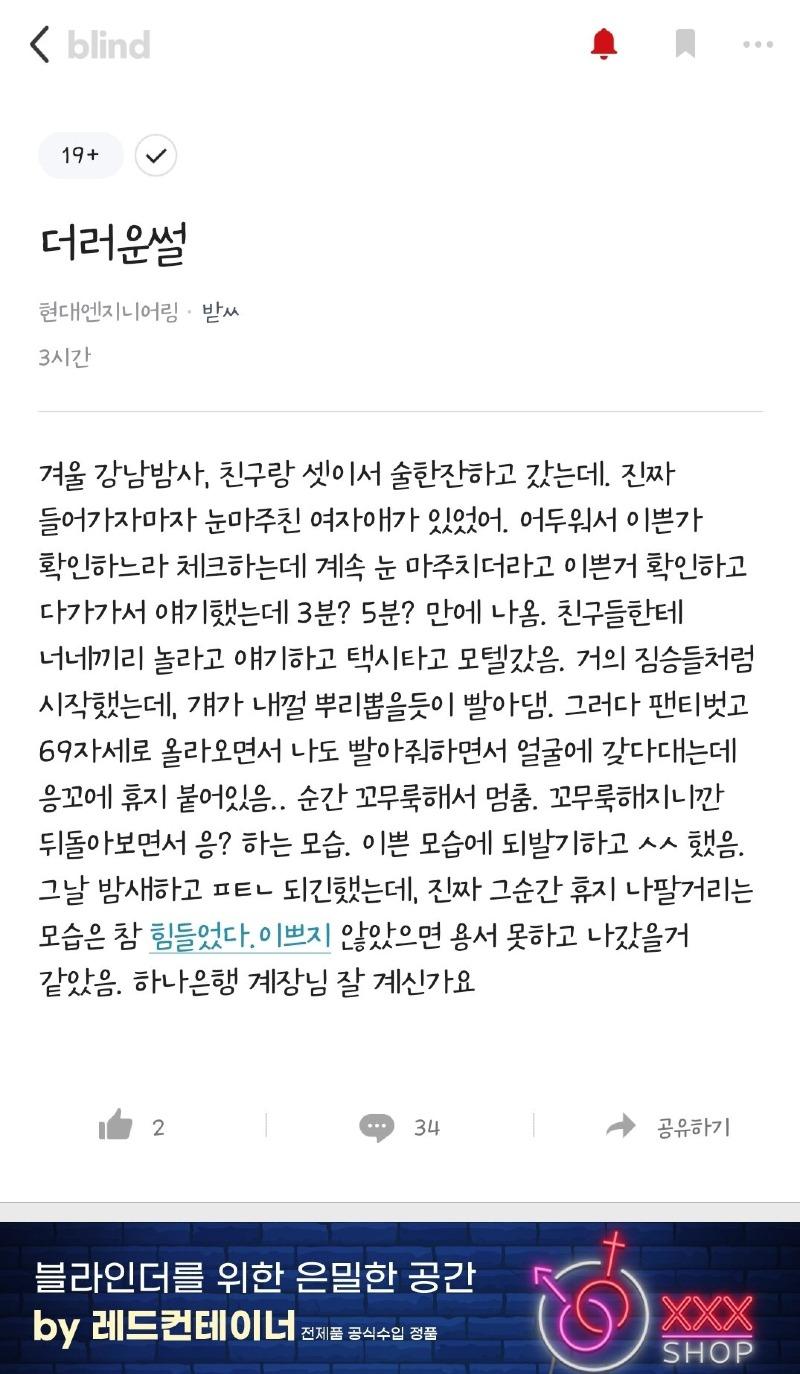Share the post via 공유하기
Viewport: 800px width, 1374px height.
tap(668, 1127)
